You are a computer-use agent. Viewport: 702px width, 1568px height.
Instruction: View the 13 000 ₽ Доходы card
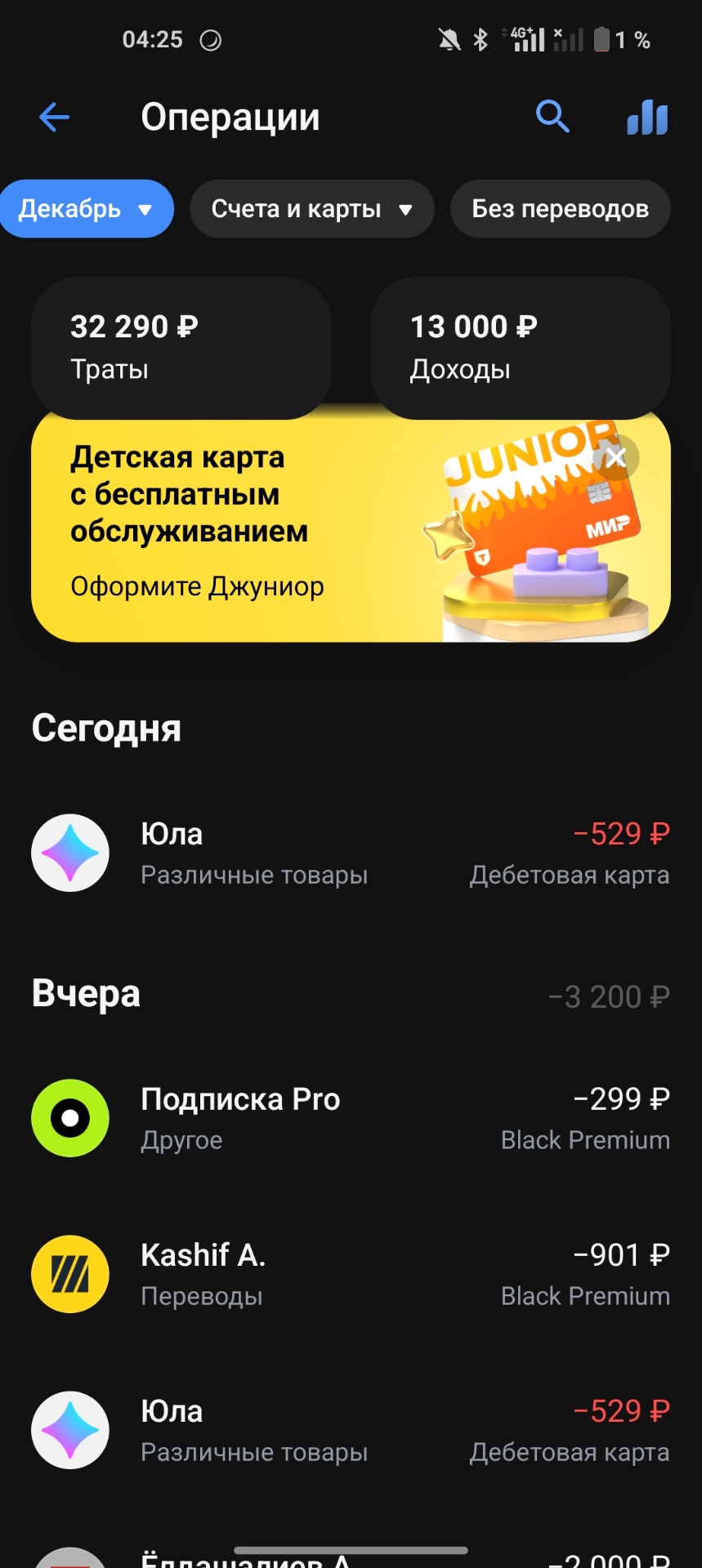pyautogui.click(x=520, y=348)
